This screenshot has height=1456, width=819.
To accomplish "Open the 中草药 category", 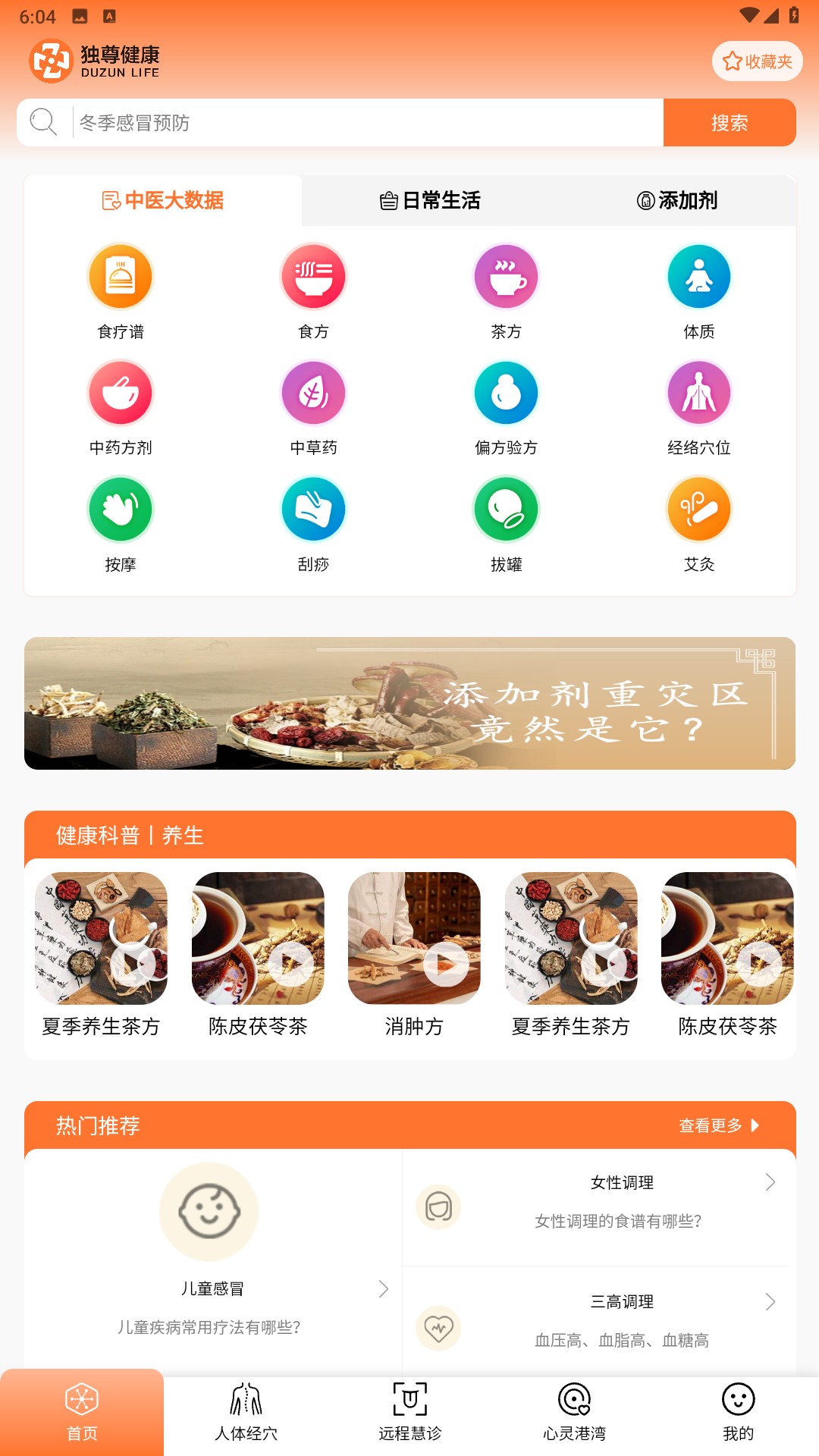I will (313, 407).
